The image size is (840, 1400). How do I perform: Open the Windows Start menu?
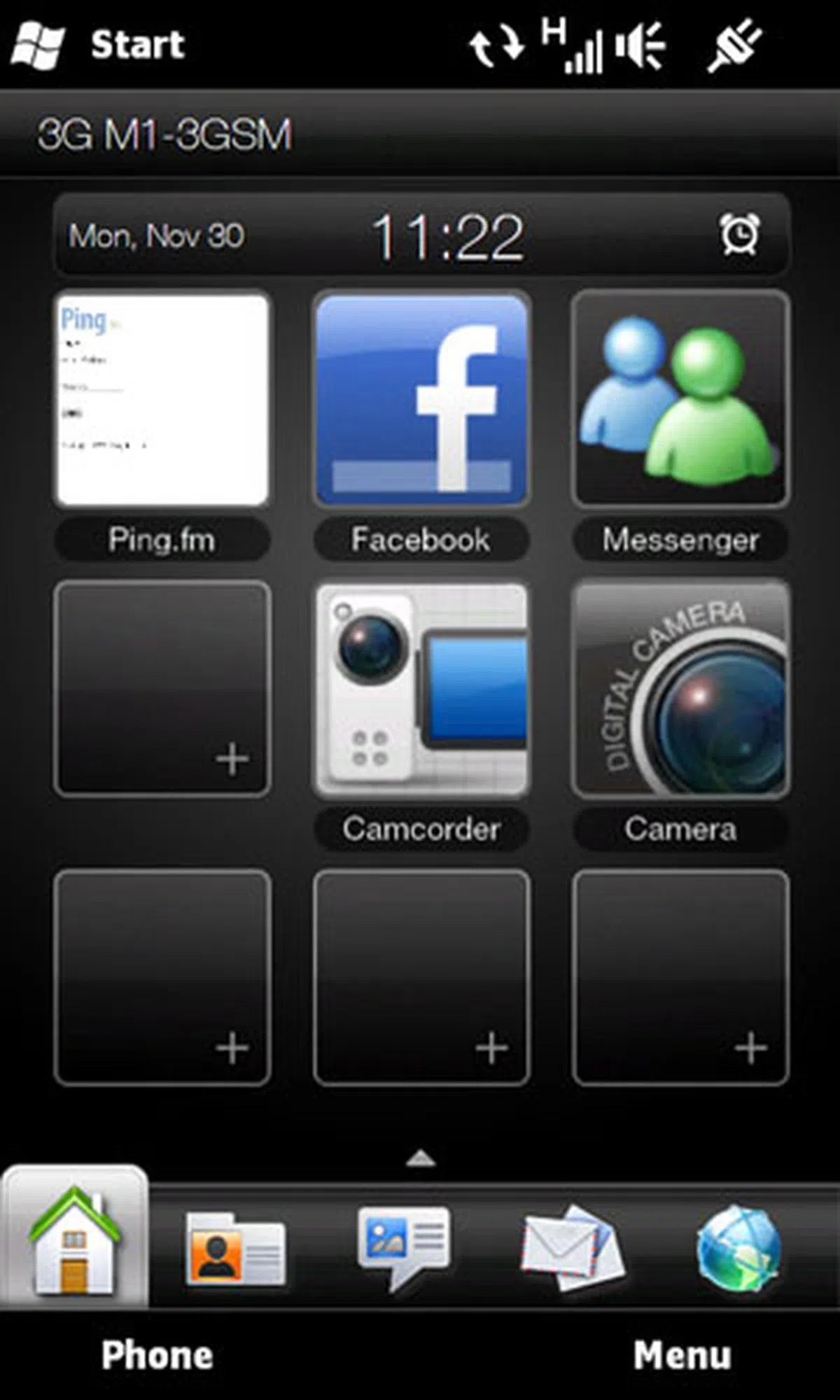[x=98, y=45]
